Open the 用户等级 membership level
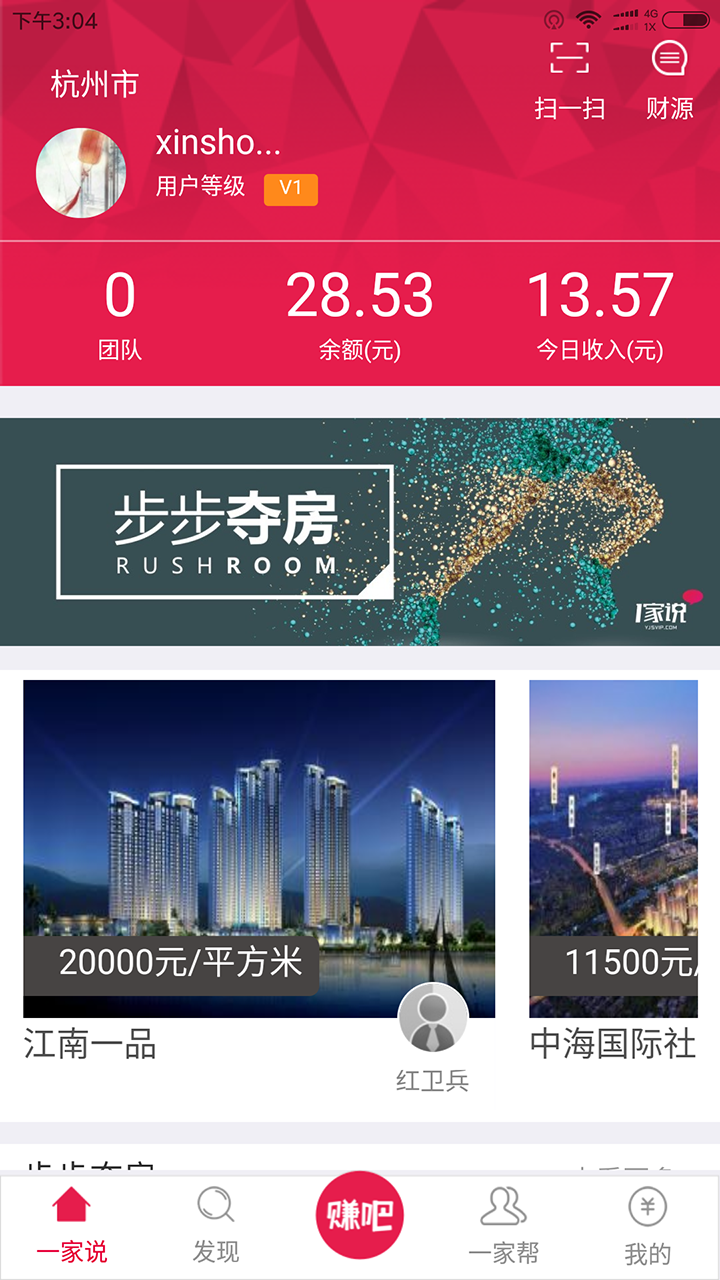Viewport: 720px width, 1280px height. (201, 188)
